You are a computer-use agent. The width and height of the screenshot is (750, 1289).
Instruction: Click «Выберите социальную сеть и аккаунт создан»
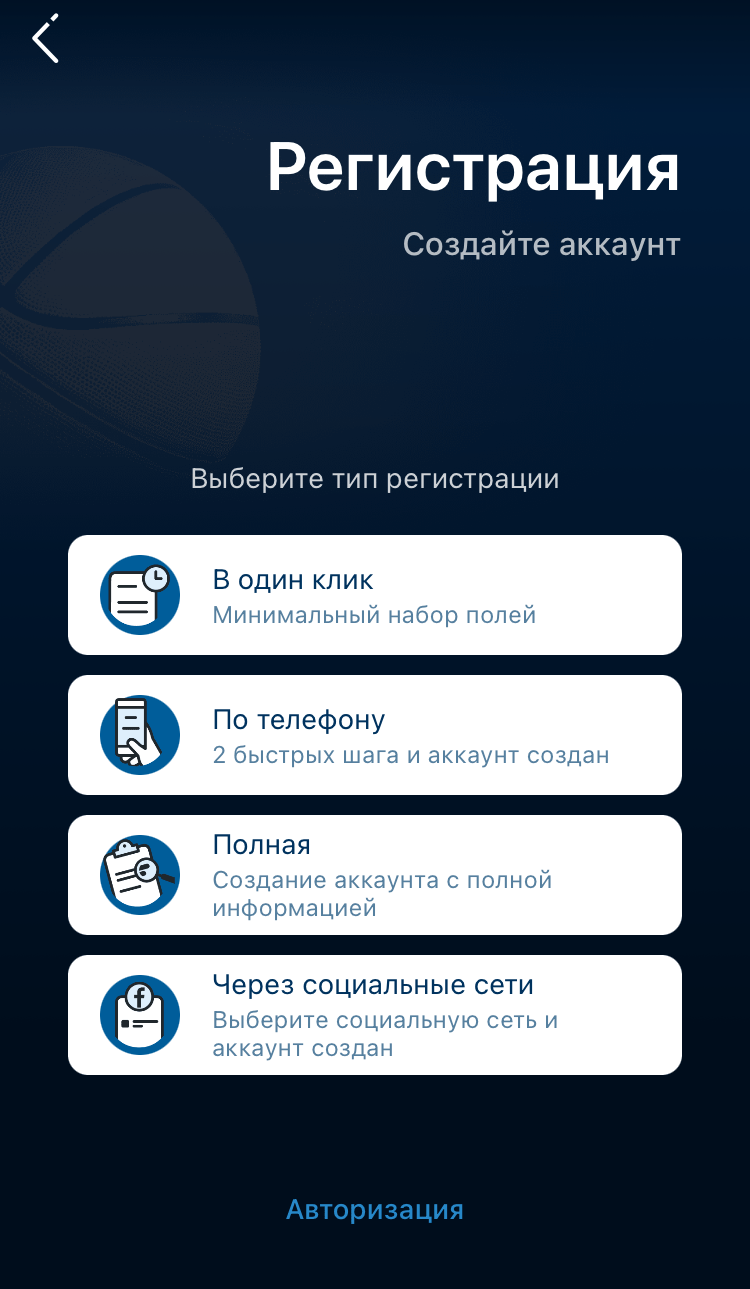[386, 1034]
